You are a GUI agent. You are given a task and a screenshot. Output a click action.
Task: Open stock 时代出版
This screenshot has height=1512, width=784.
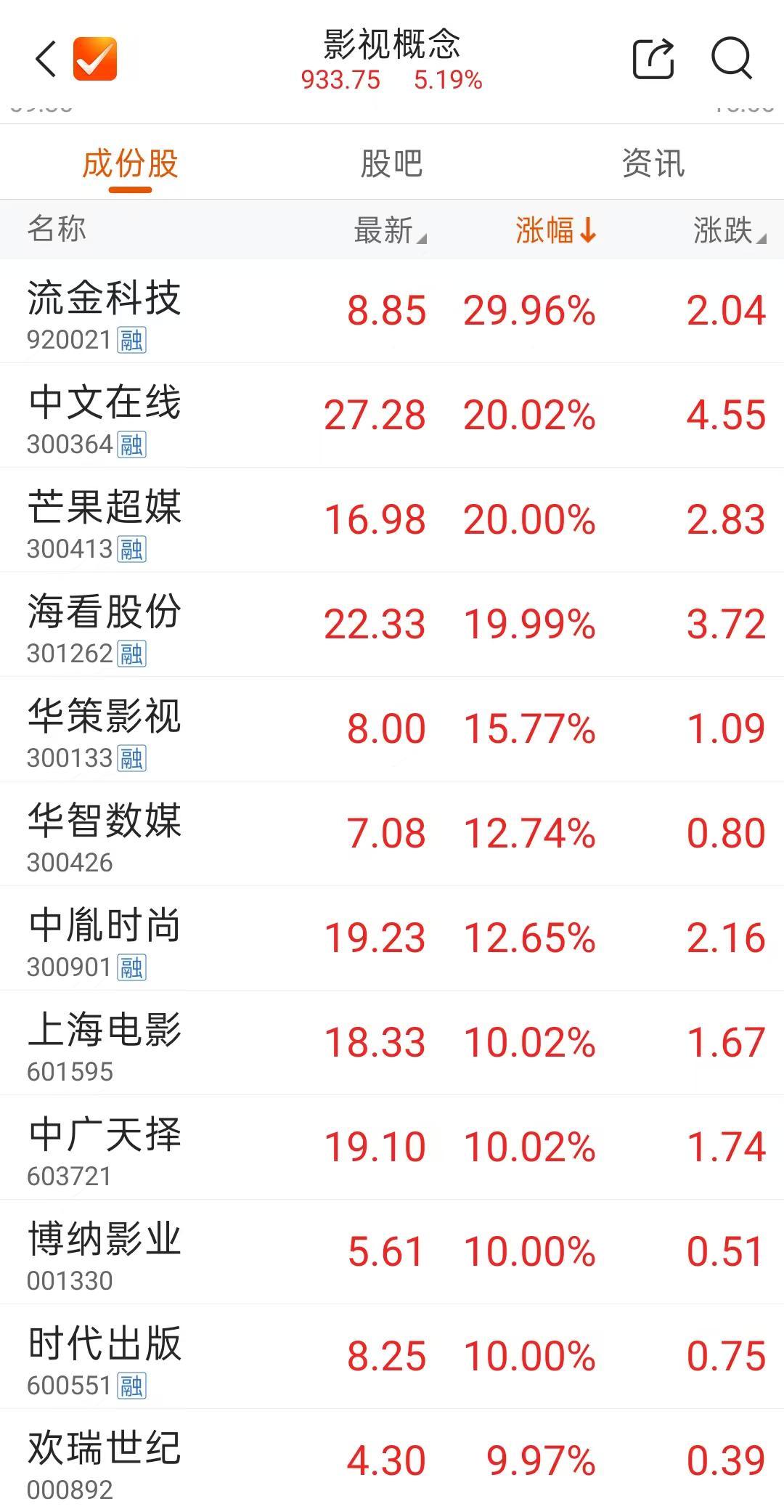click(392, 1357)
